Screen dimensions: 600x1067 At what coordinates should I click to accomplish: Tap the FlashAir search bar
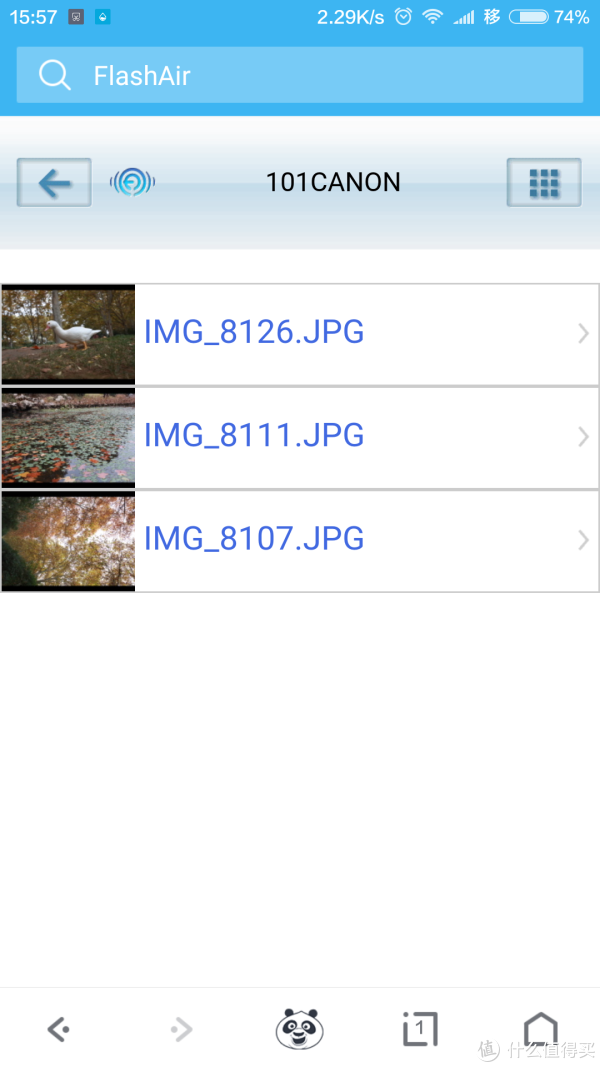pyautogui.click(x=299, y=75)
